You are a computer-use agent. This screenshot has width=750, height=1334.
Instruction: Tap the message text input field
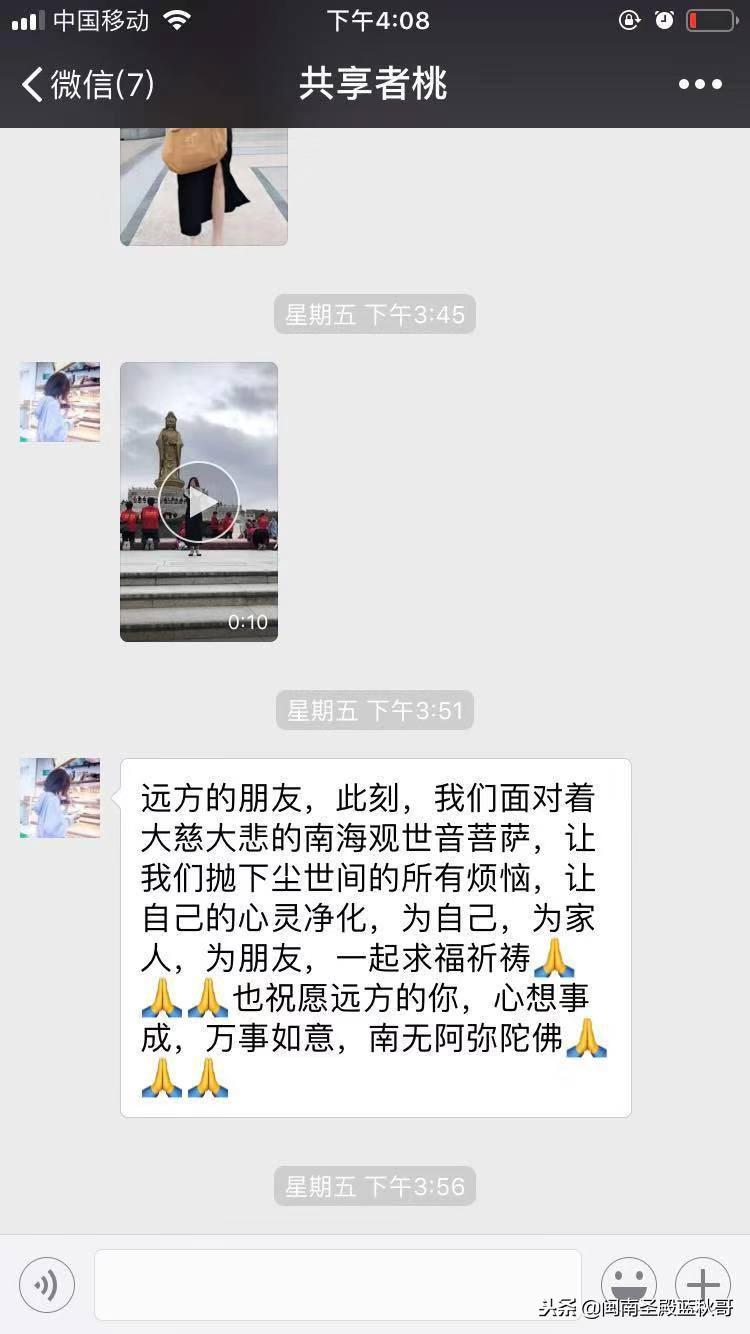pos(337,1284)
